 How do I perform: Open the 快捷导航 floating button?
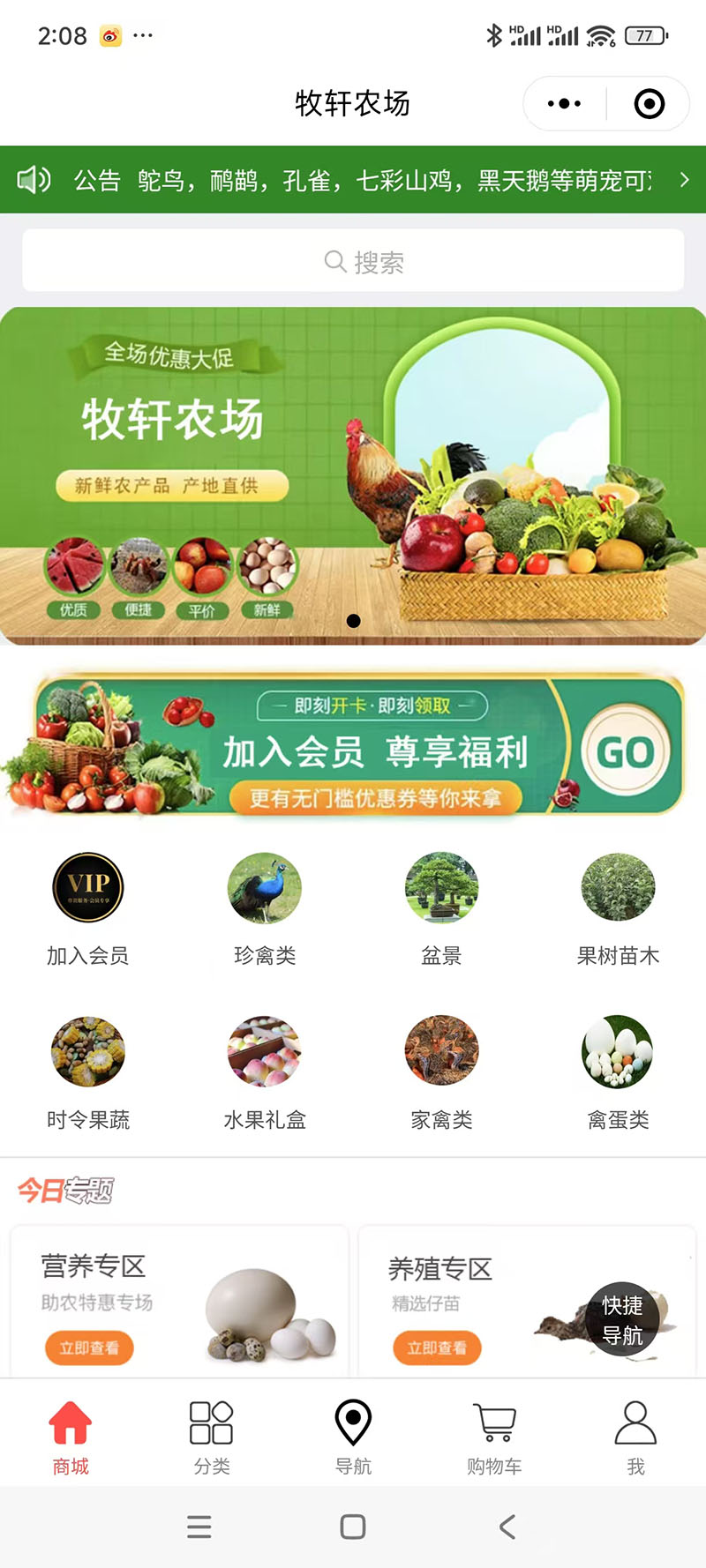pos(622,1320)
